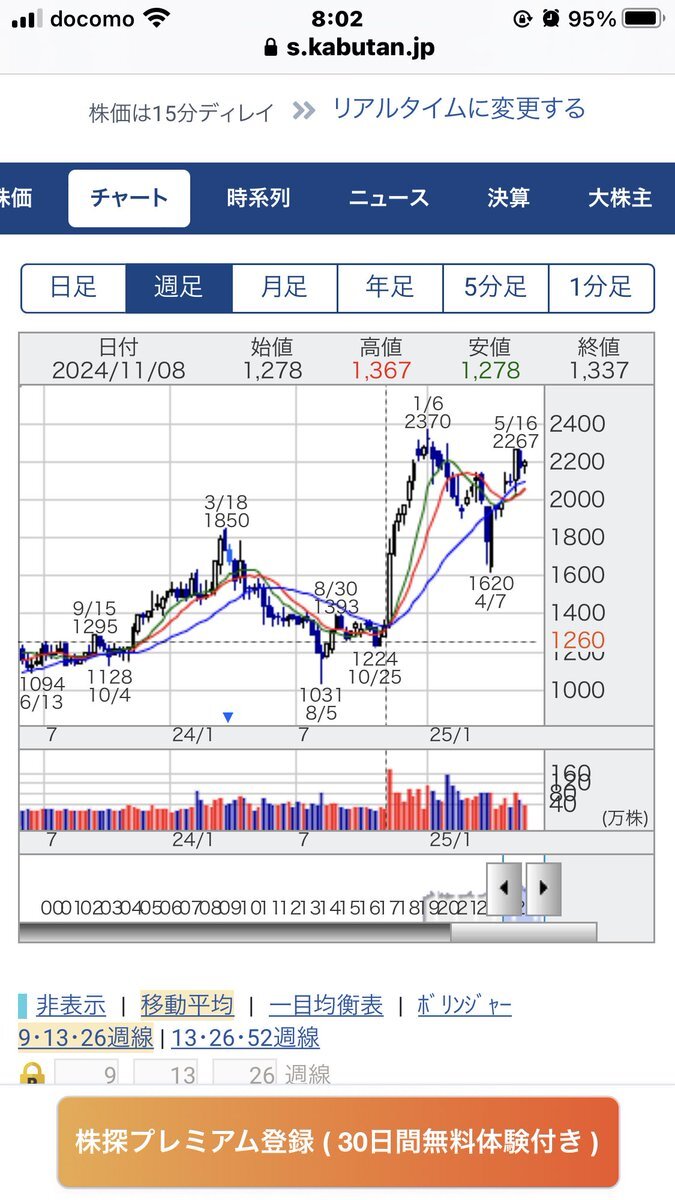675x1200 pixels.
Task: Open the リアルタイムに変更する link
Action: click(x=458, y=109)
